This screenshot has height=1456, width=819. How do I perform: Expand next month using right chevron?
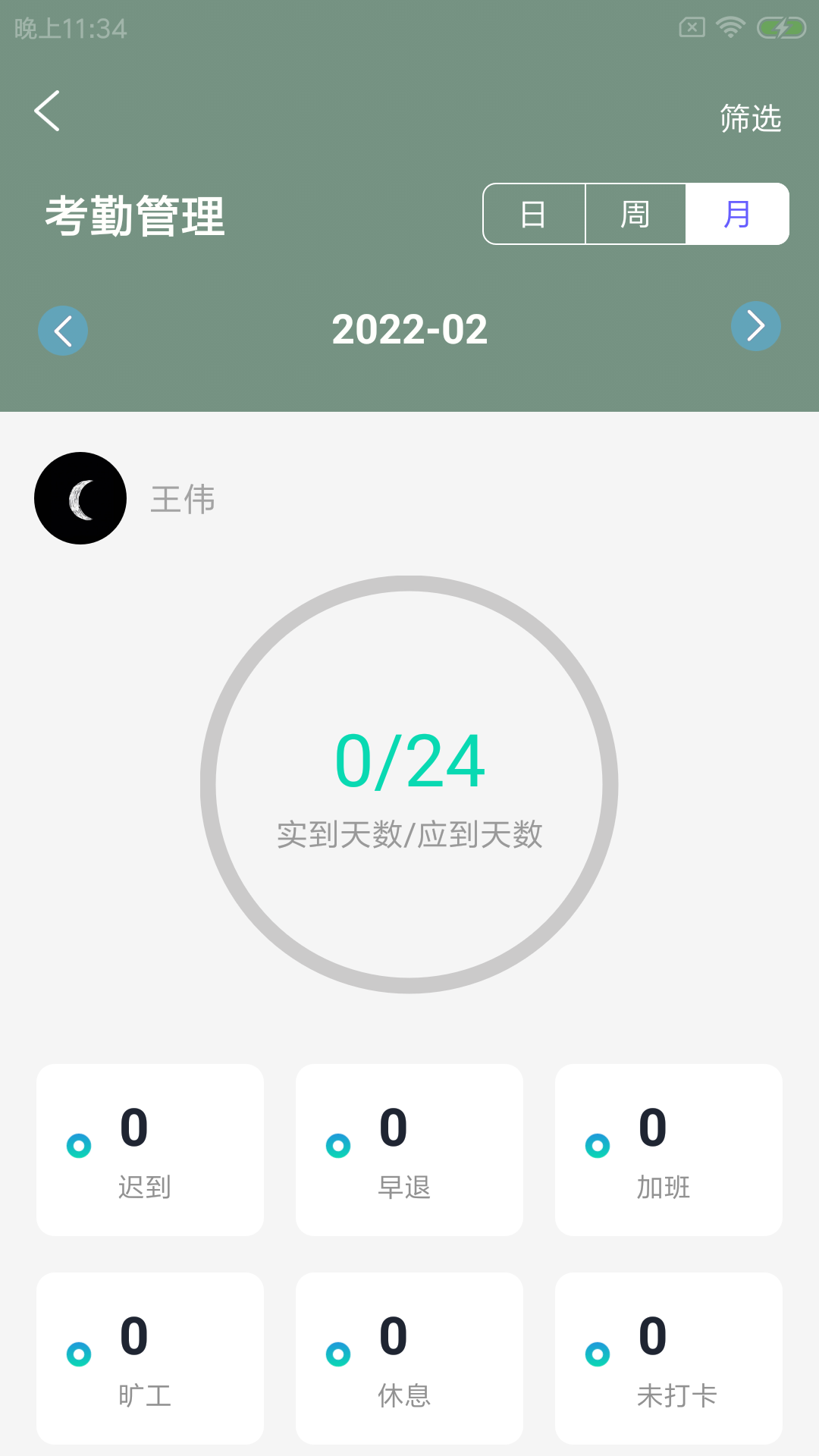point(756,325)
